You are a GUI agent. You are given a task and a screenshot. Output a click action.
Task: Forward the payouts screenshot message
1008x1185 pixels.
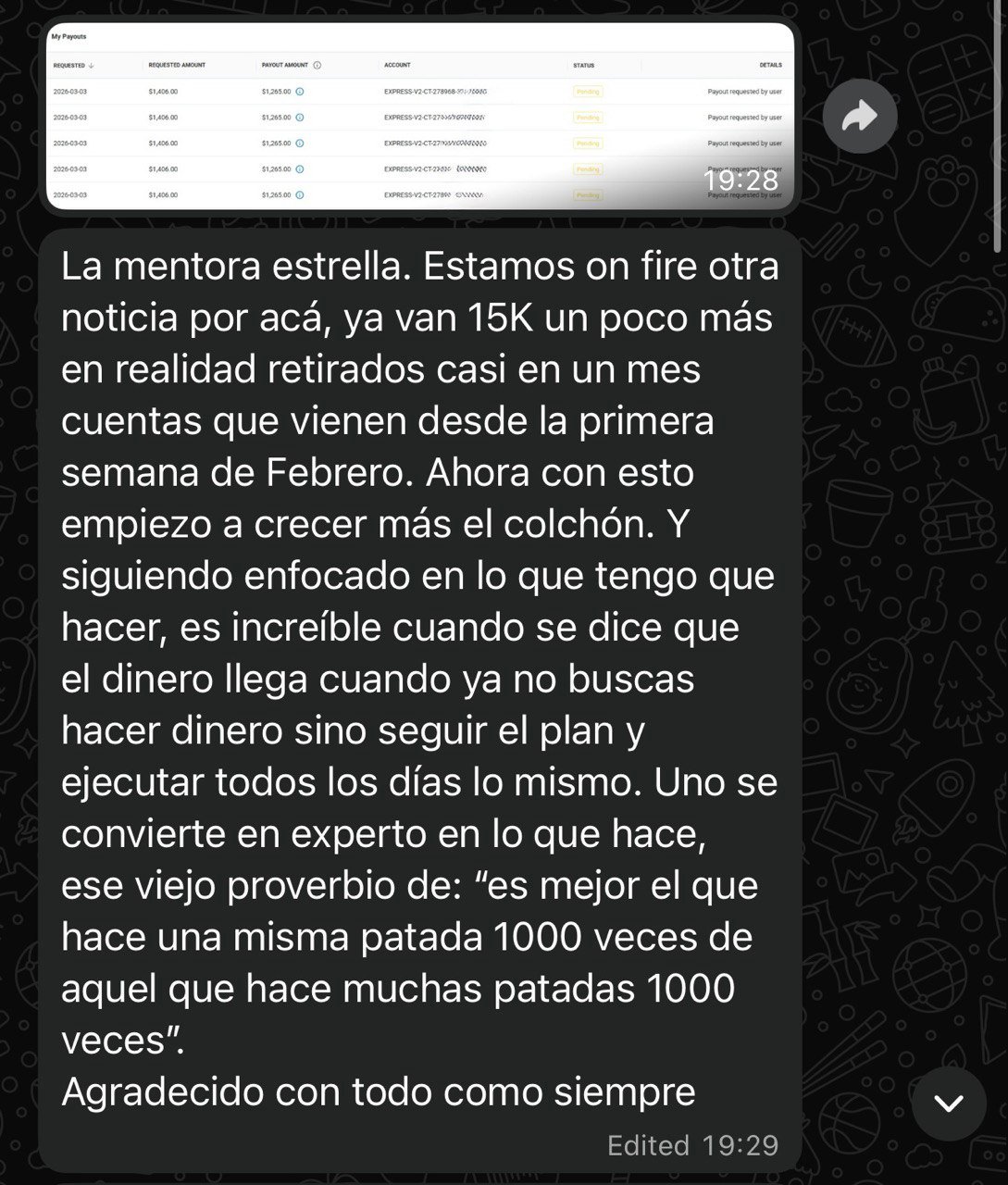[x=860, y=117]
